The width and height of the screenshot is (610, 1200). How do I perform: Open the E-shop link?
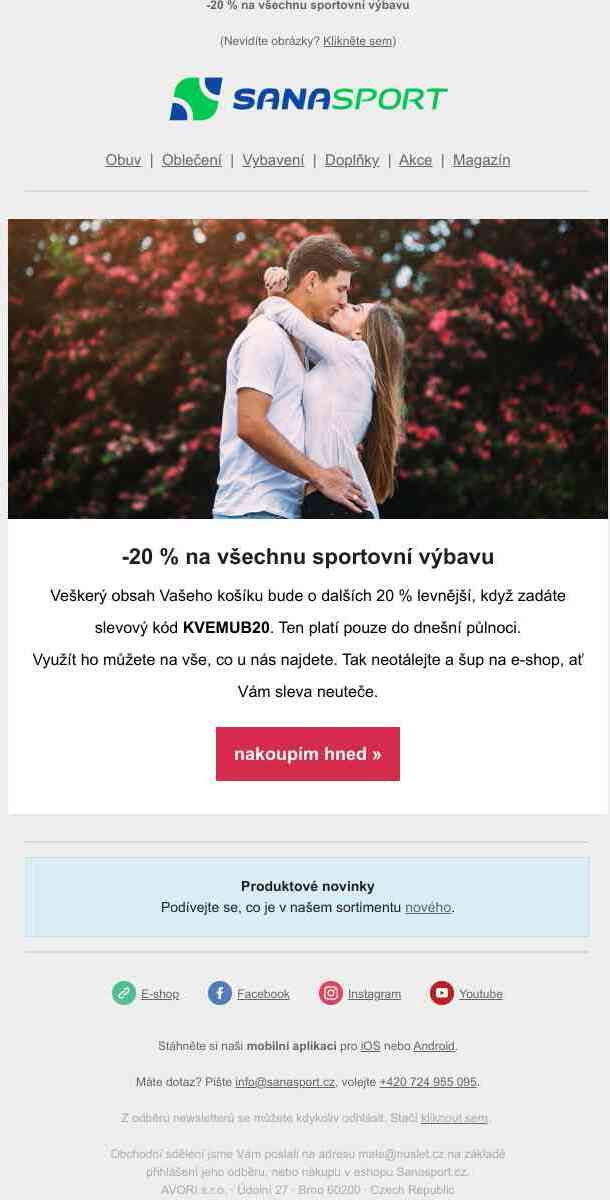[160, 994]
